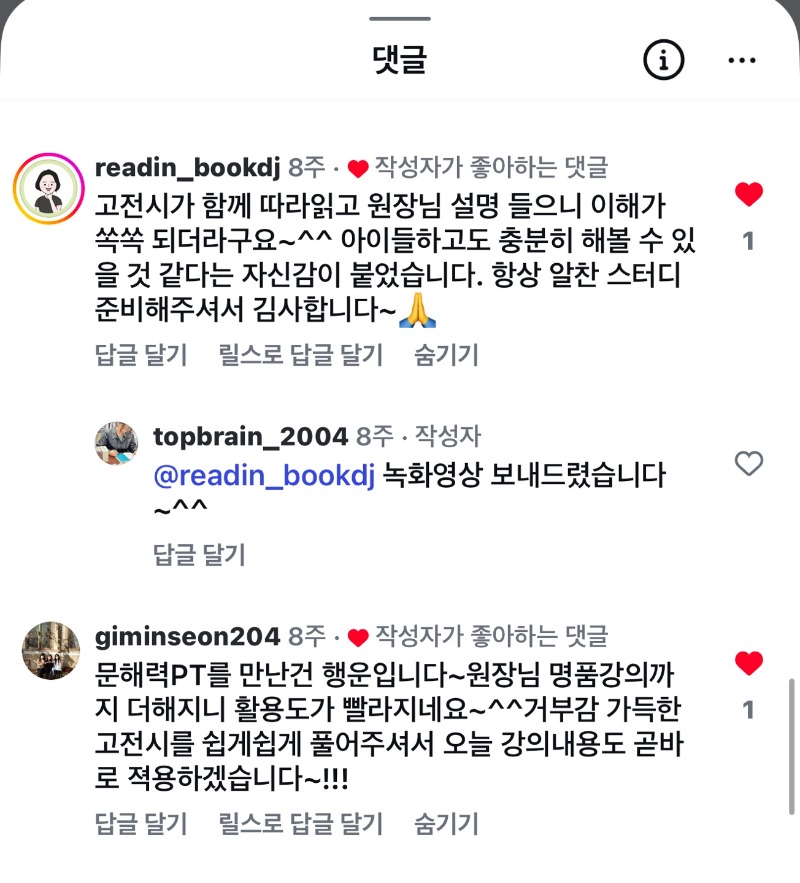Viewport: 800px width, 883px height.
Task: Open giminseon204's profile picture
Action: [47, 650]
